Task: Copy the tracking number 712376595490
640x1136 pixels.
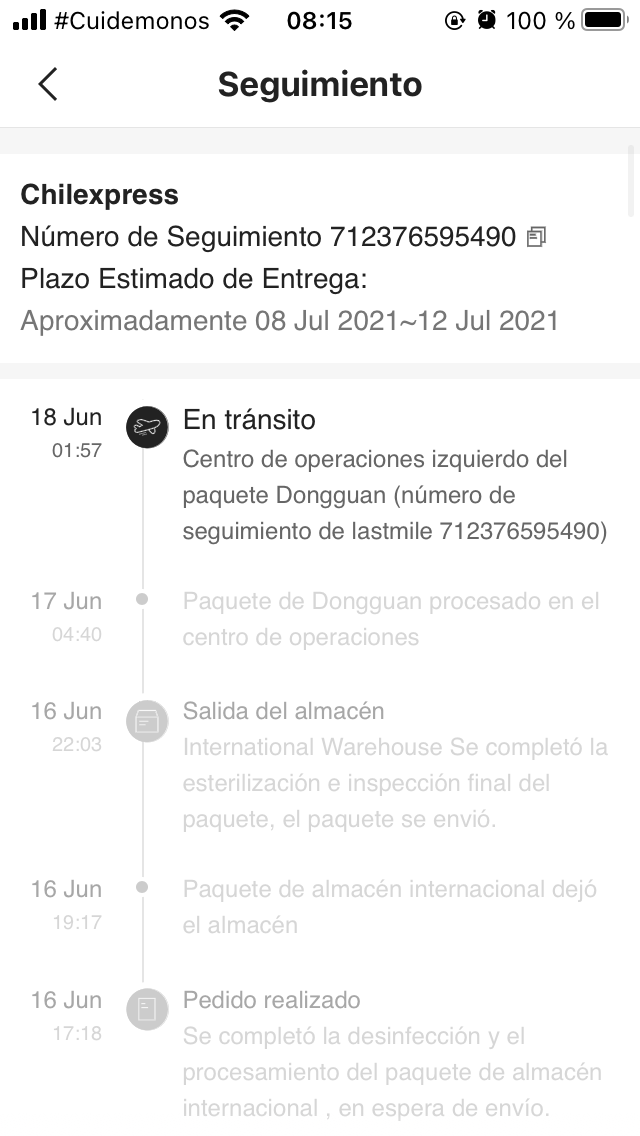Action: click(536, 237)
